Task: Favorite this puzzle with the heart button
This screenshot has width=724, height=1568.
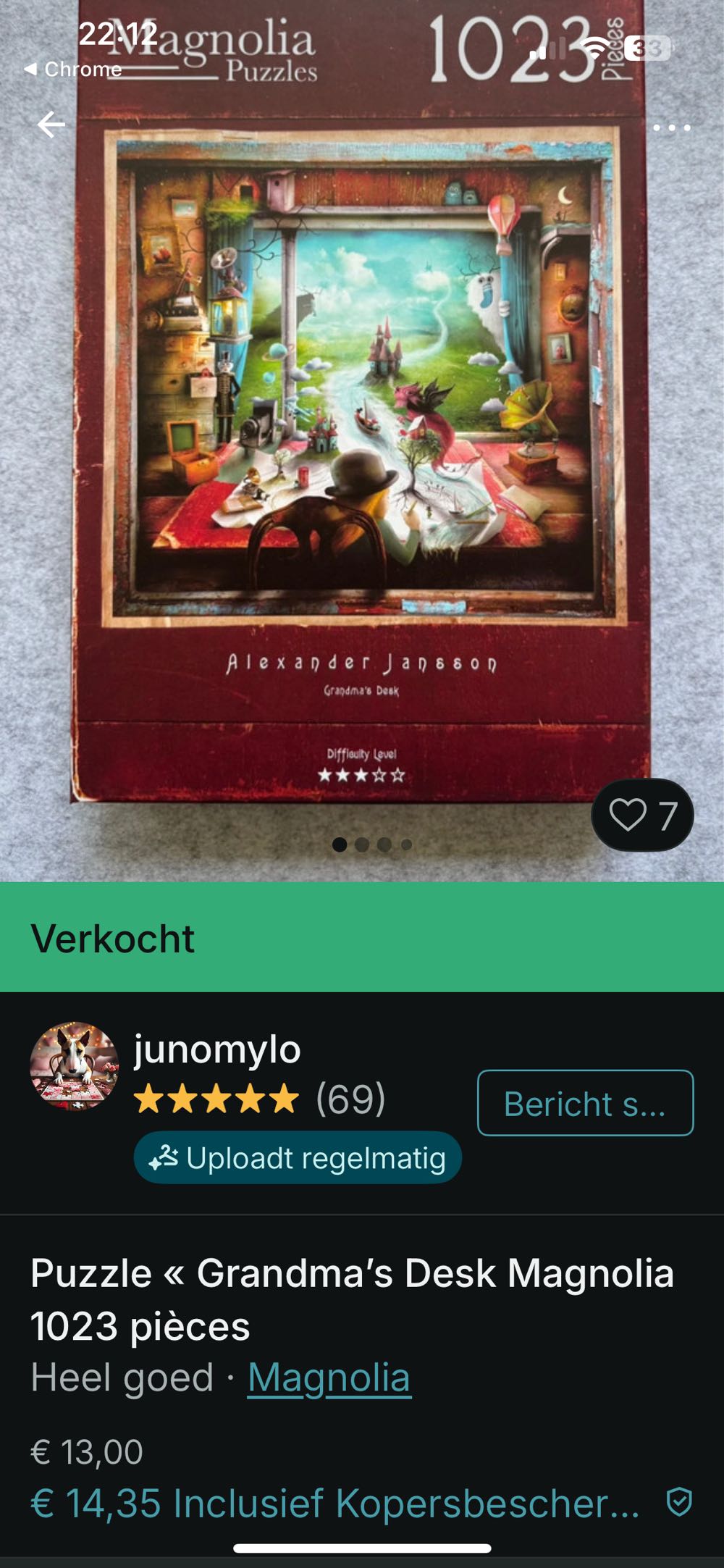Action: pos(642,815)
